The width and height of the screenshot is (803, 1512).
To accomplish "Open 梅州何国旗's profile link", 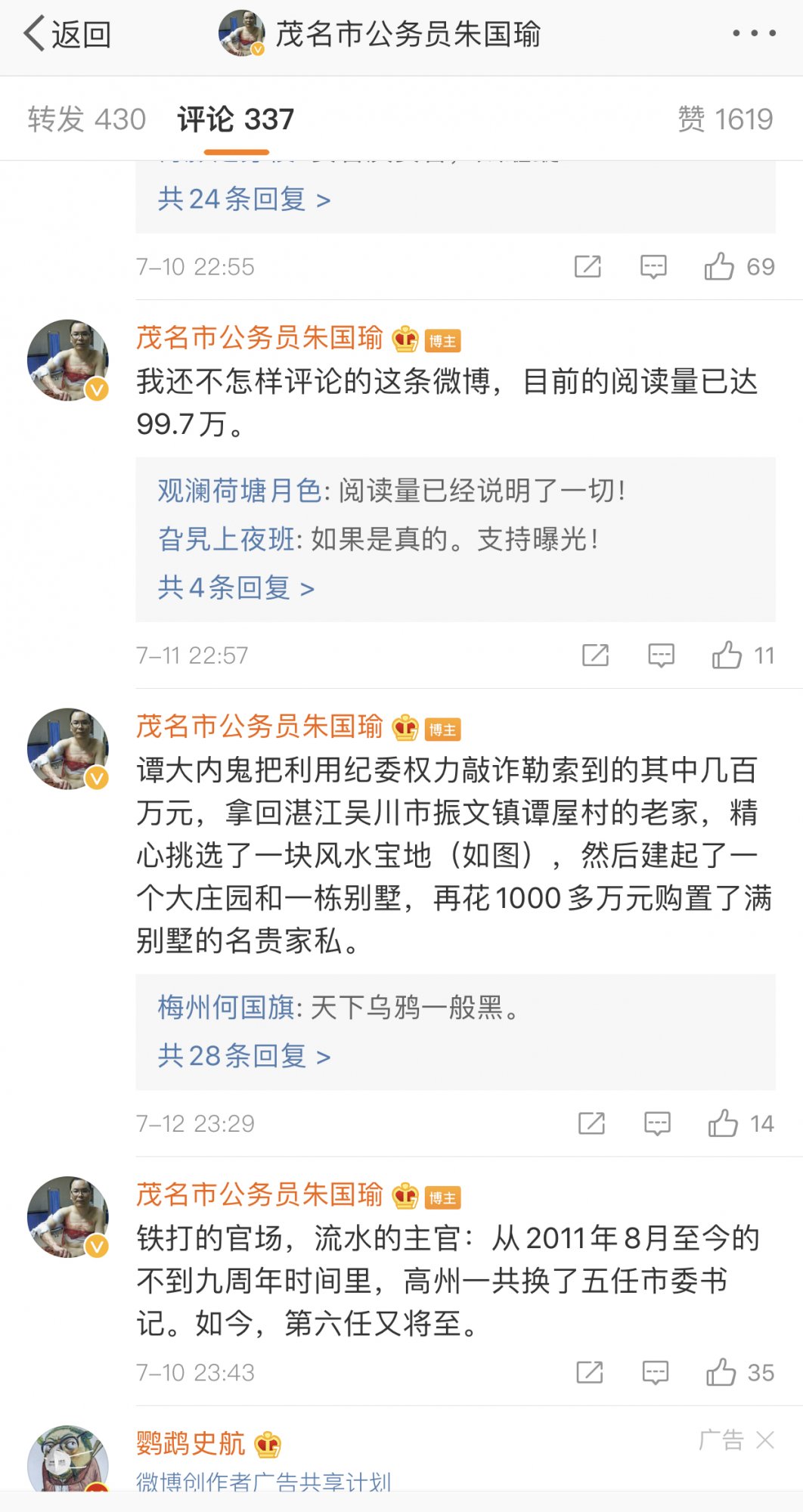I will point(225,1008).
